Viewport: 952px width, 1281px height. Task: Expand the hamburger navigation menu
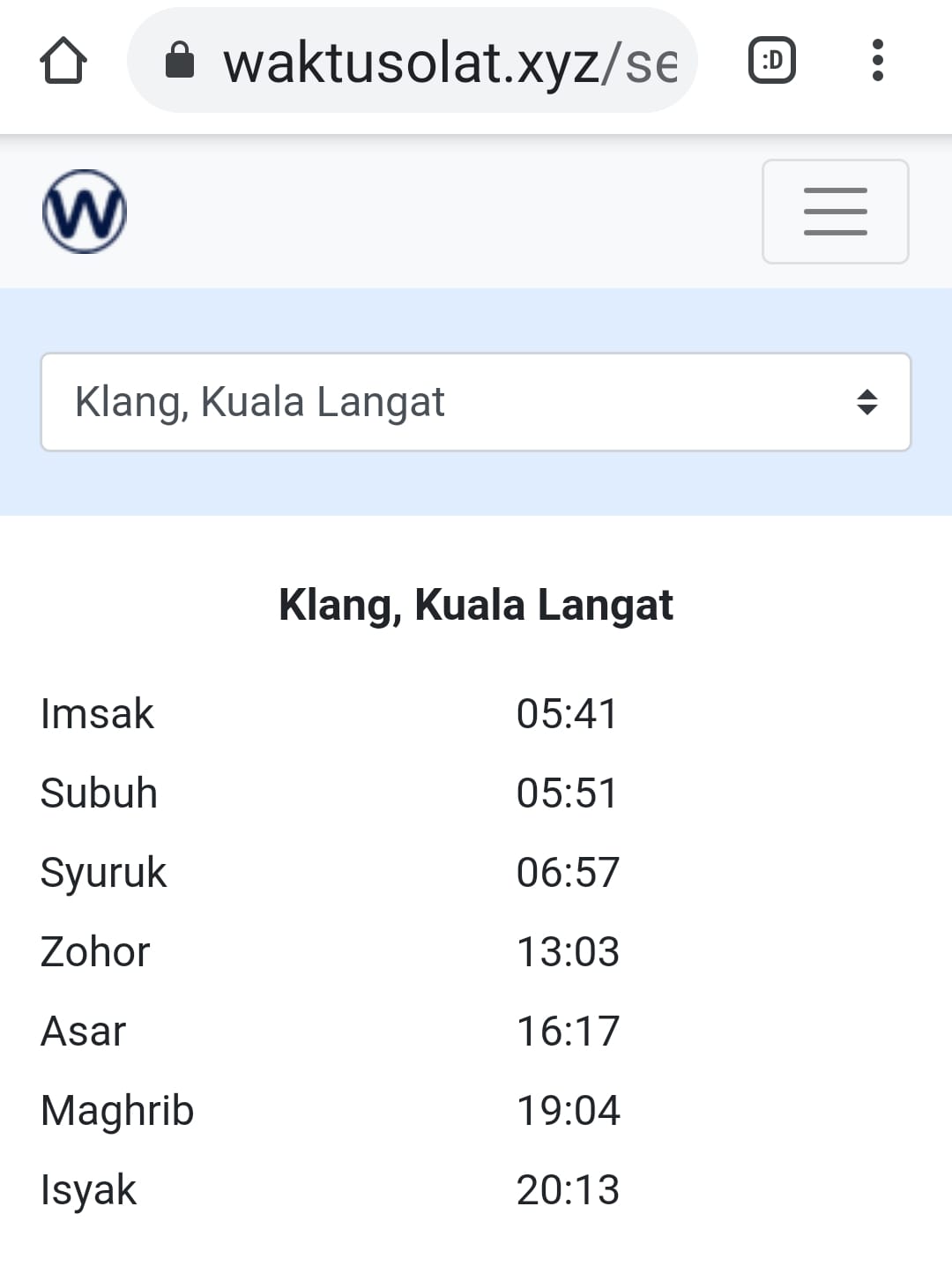[835, 212]
